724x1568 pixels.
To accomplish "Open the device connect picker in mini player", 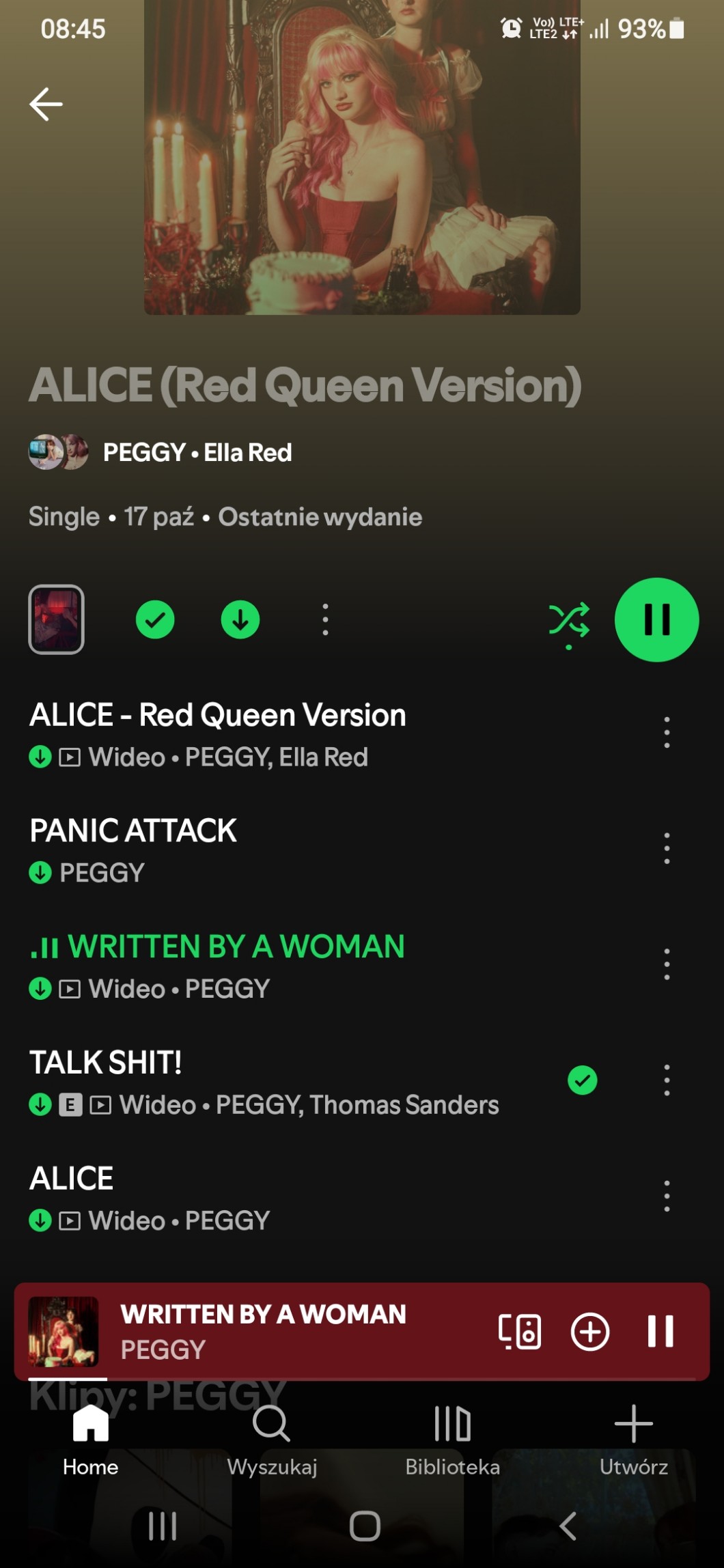I will point(519,1332).
